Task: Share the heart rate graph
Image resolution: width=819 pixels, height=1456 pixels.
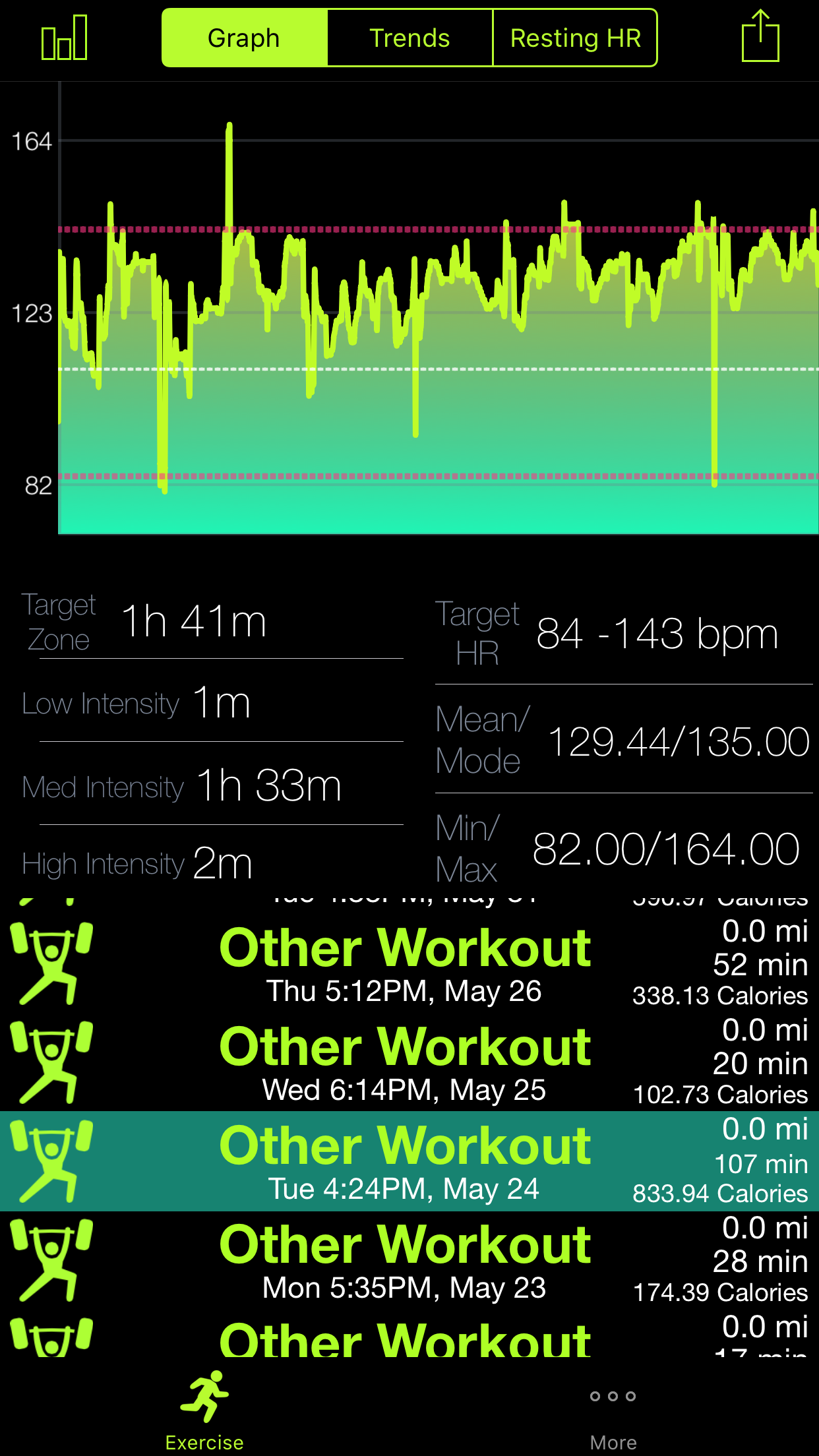Action: click(760, 36)
